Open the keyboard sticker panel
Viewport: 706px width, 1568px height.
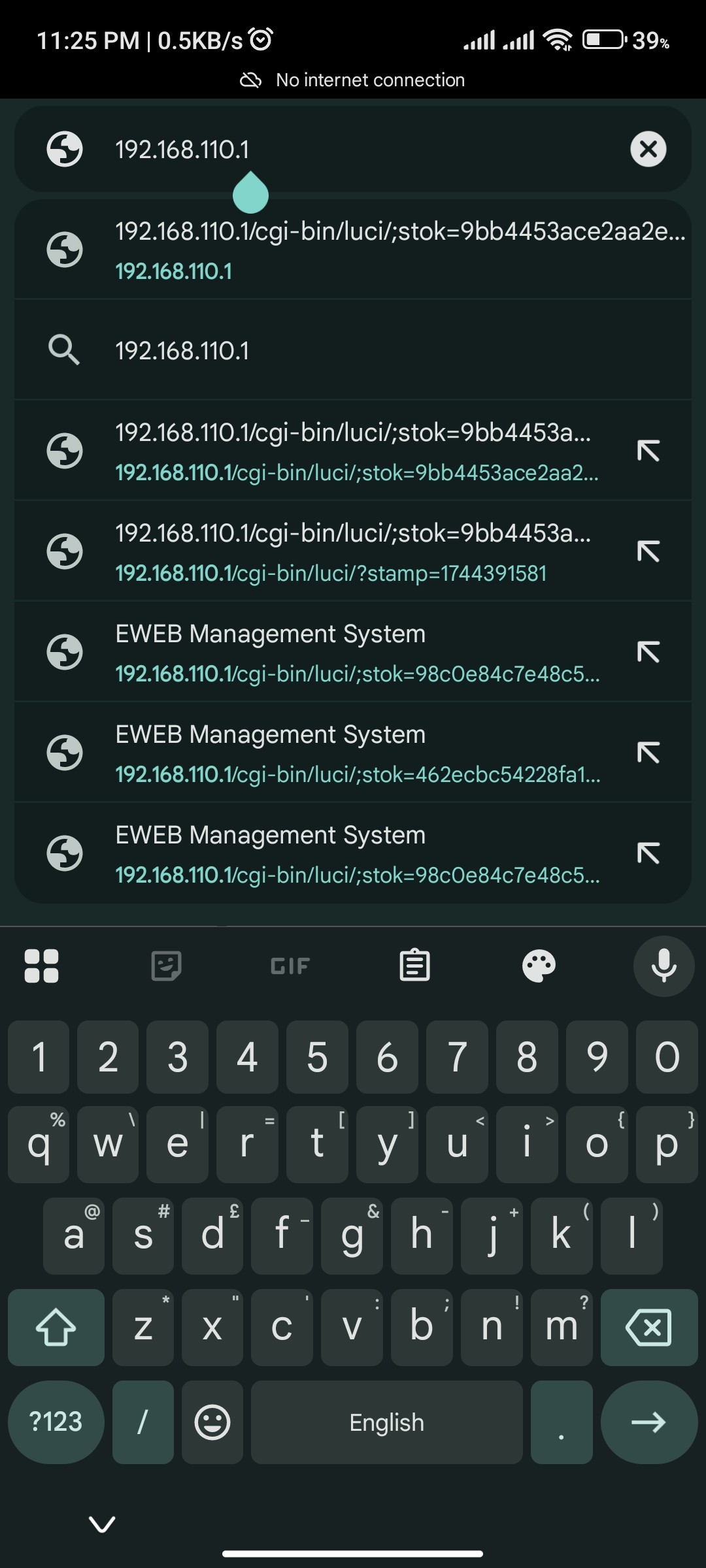point(166,966)
